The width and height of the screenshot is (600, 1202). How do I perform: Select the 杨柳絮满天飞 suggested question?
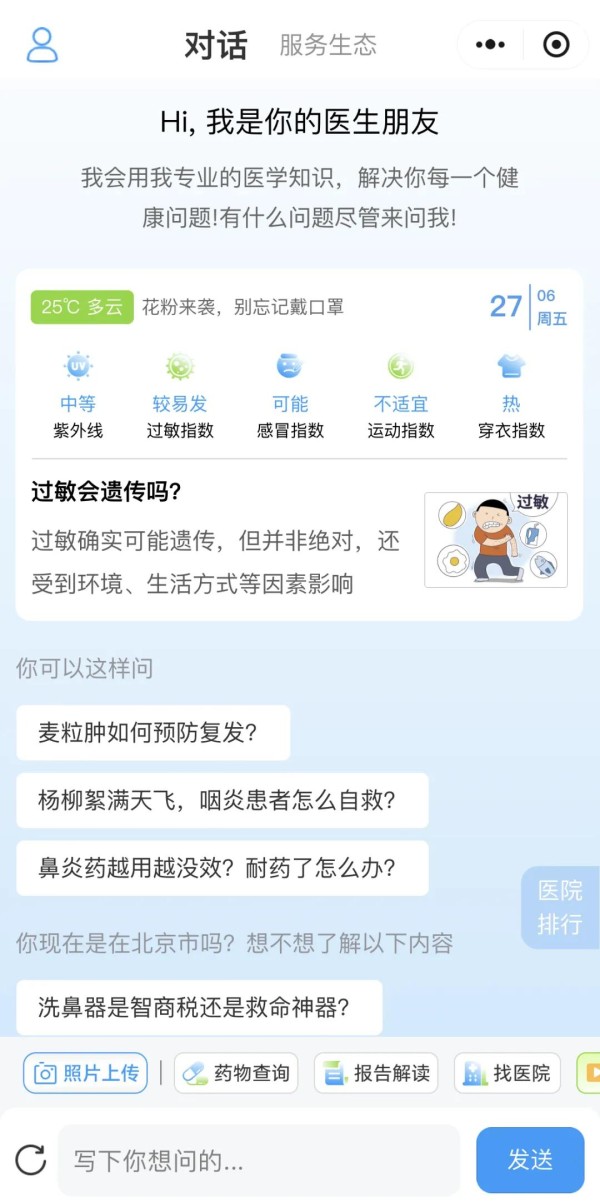(x=222, y=800)
